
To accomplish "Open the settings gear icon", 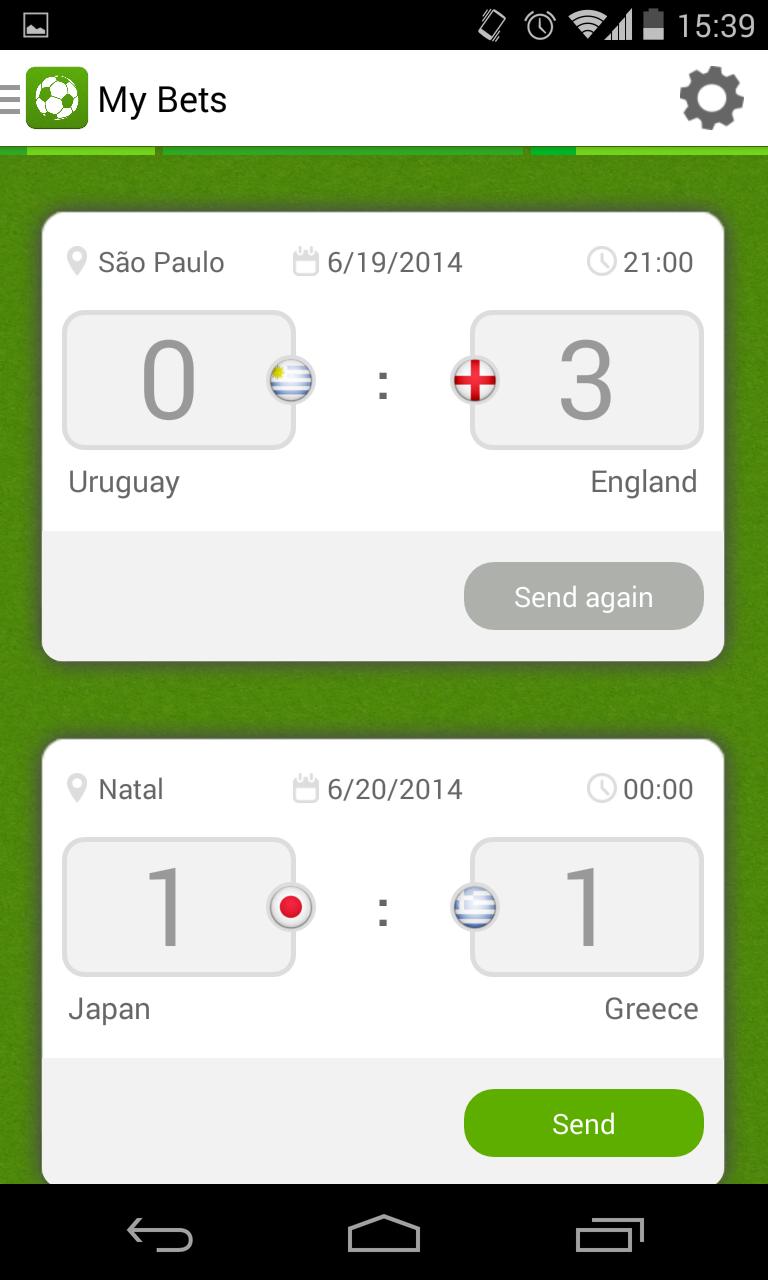I will [710, 98].
